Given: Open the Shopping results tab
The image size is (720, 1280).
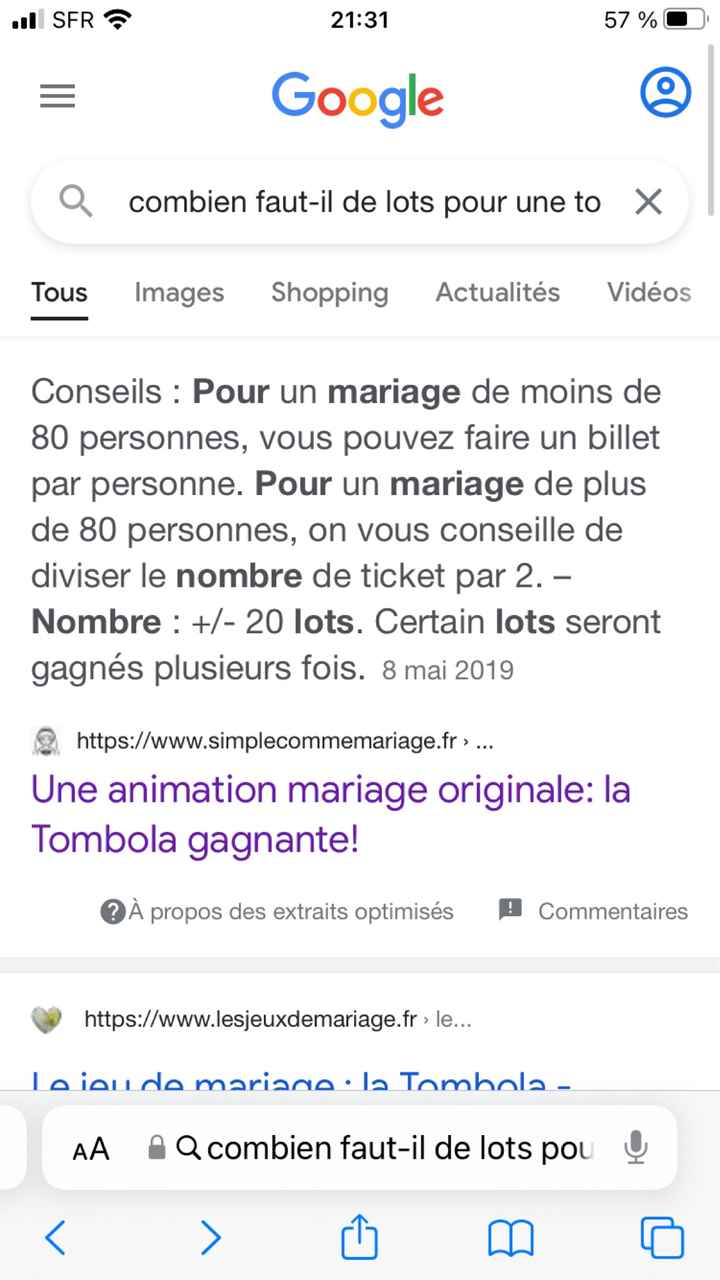Looking at the screenshot, I should coord(329,292).
